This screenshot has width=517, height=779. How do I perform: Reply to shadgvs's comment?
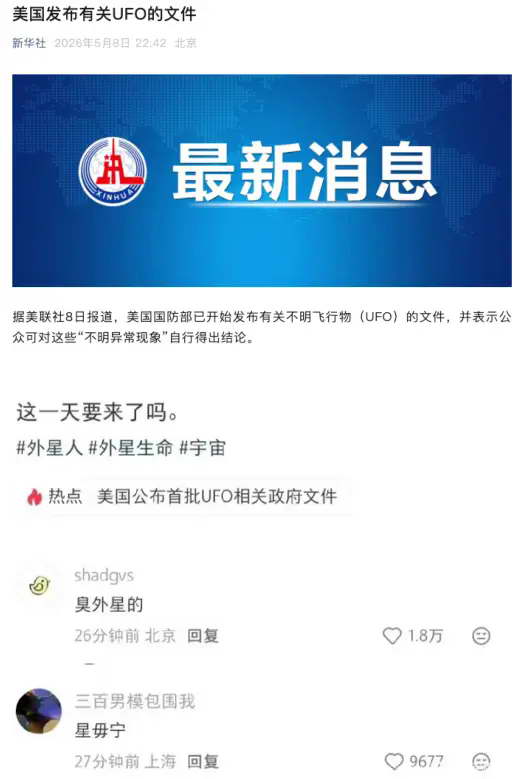point(203,636)
